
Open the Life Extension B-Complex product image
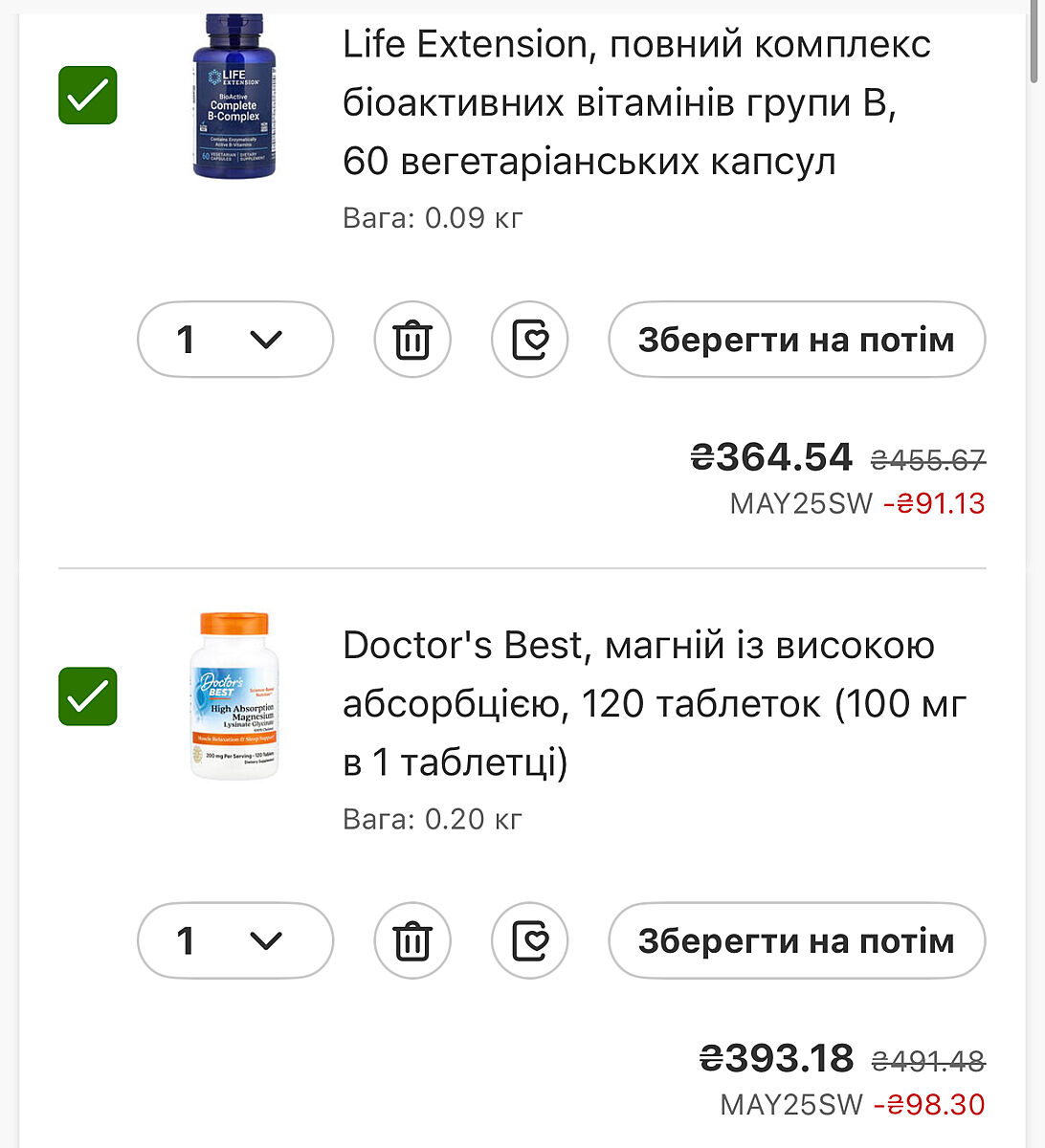tap(234, 98)
